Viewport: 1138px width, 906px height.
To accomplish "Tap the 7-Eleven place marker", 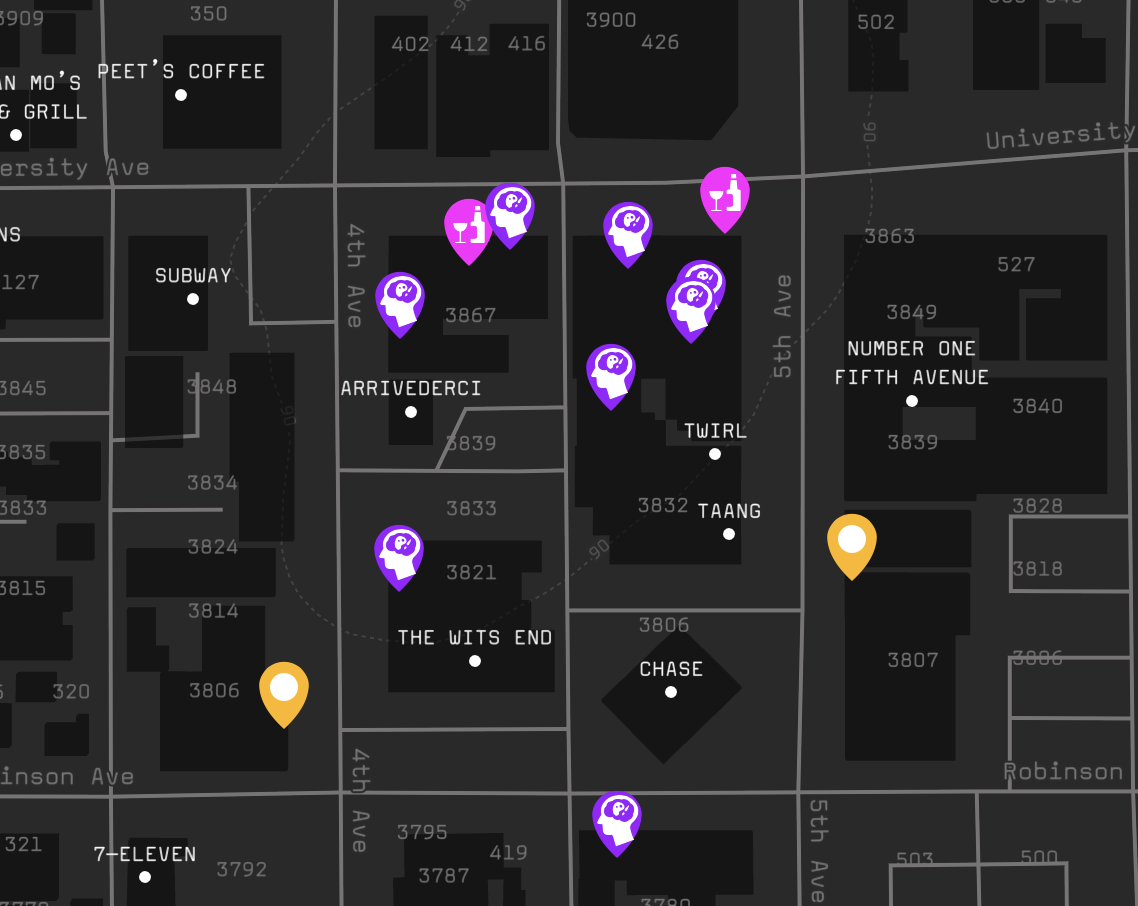I will tap(145, 877).
